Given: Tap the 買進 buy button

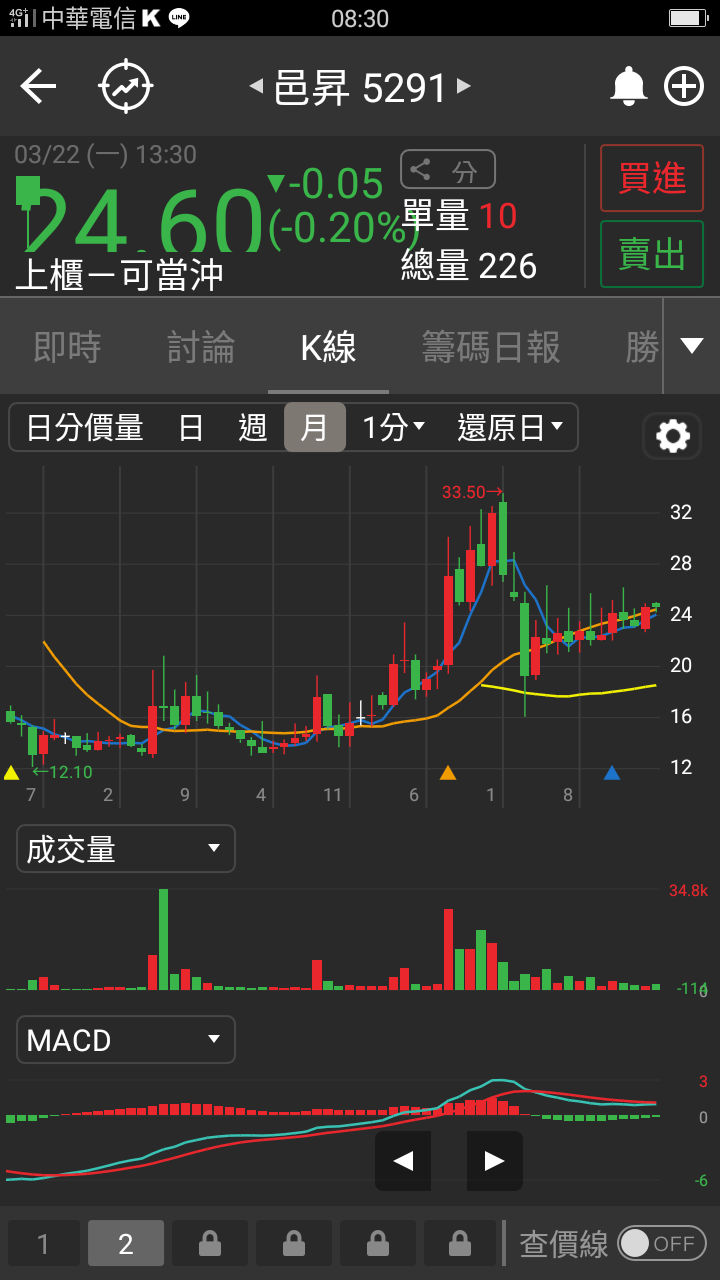Looking at the screenshot, I should pyautogui.click(x=651, y=178).
